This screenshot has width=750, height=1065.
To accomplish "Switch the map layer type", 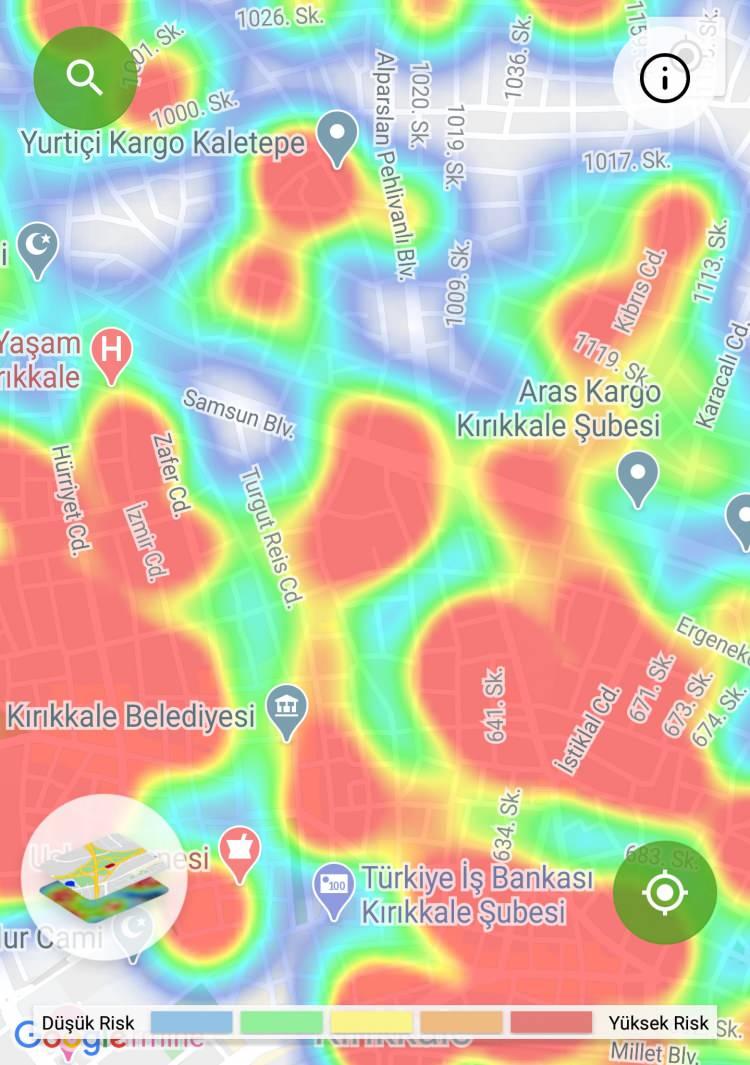I will point(104,878).
